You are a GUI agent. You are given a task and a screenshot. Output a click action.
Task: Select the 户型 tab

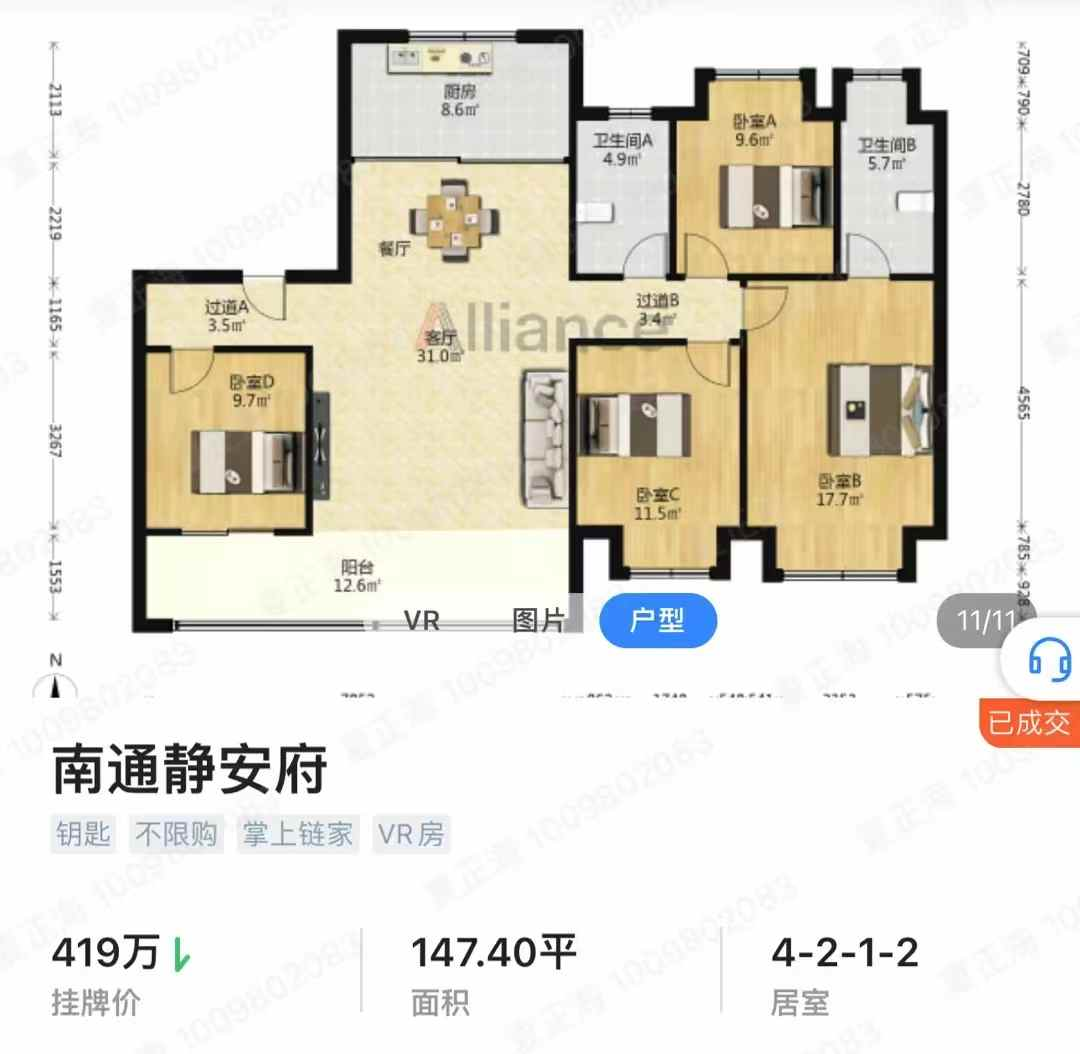coord(658,621)
